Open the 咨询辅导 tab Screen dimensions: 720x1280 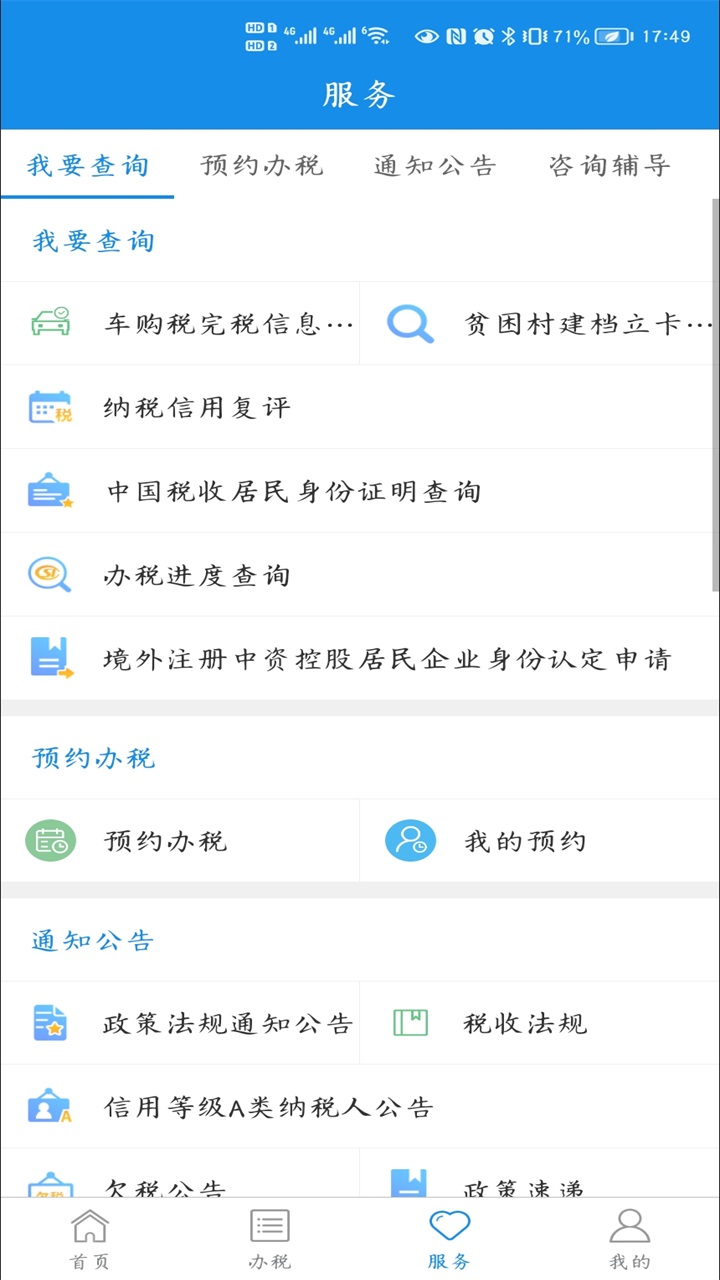coord(608,166)
